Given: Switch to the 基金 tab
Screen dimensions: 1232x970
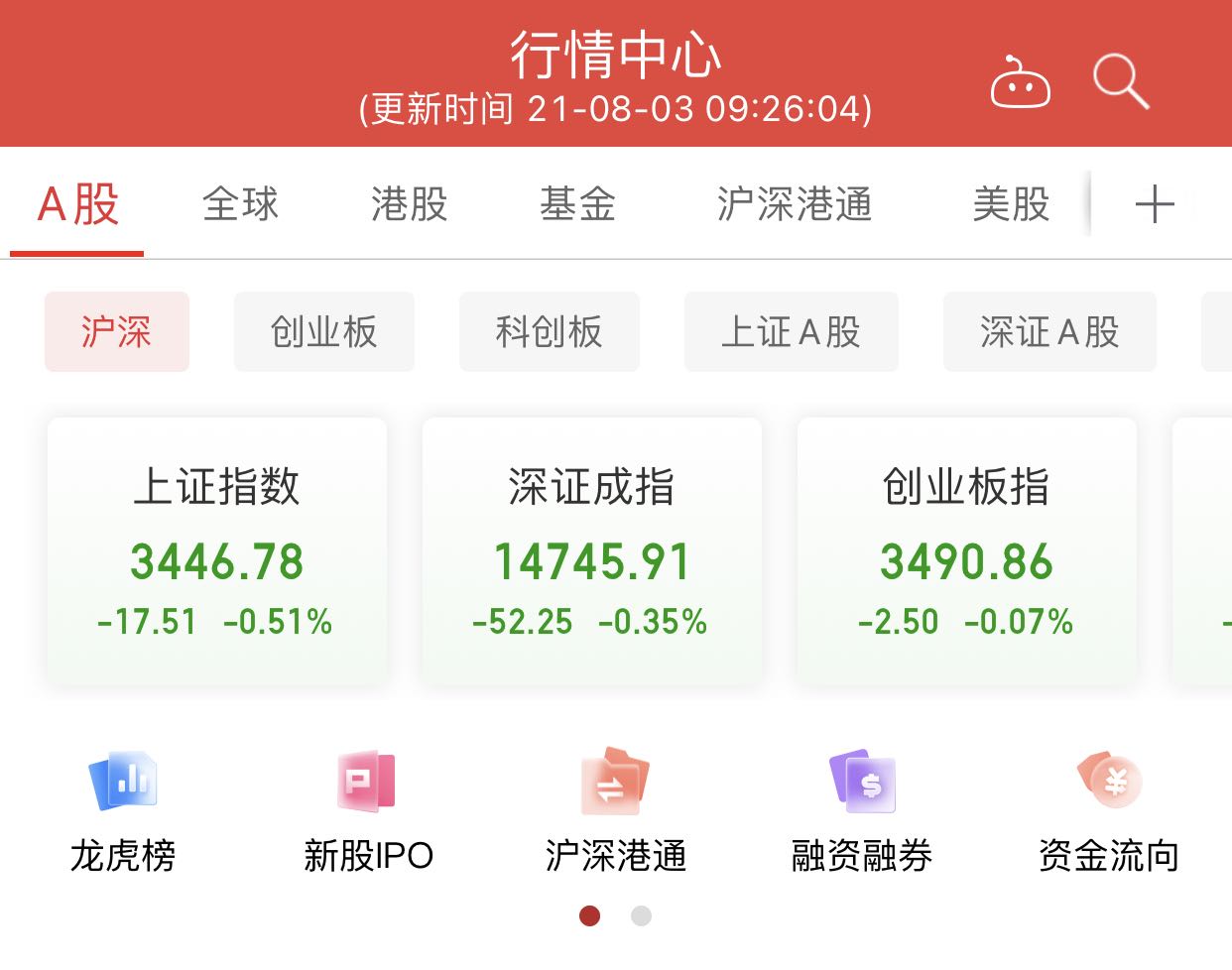Looking at the screenshot, I should coord(577,204).
